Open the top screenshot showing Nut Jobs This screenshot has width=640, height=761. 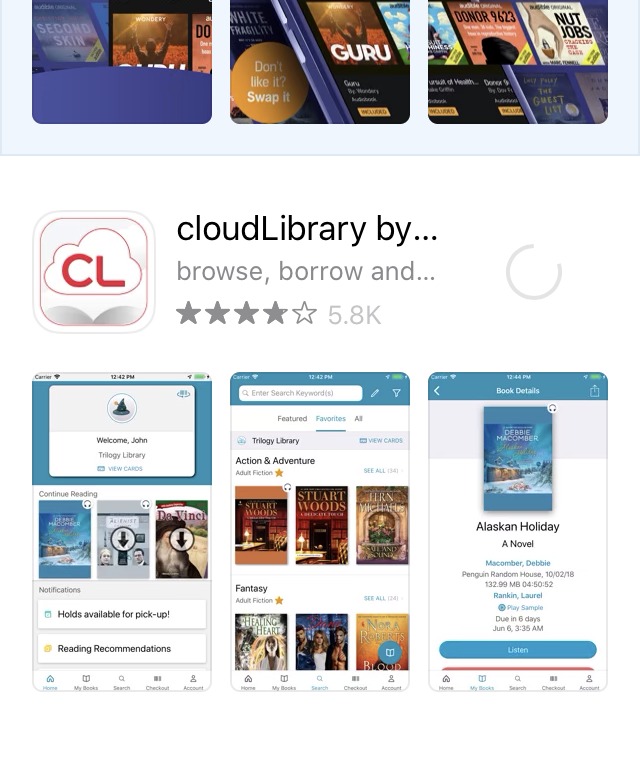pos(518,62)
